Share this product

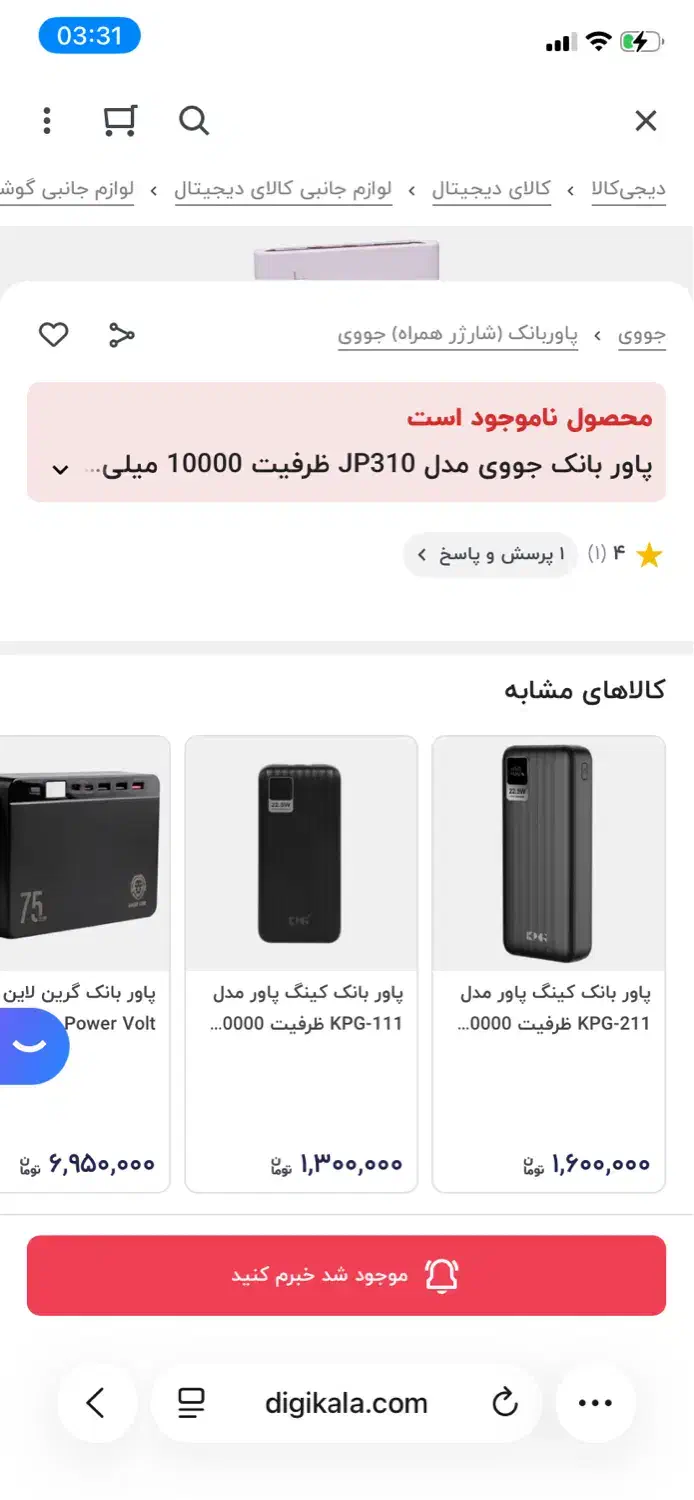click(122, 335)
